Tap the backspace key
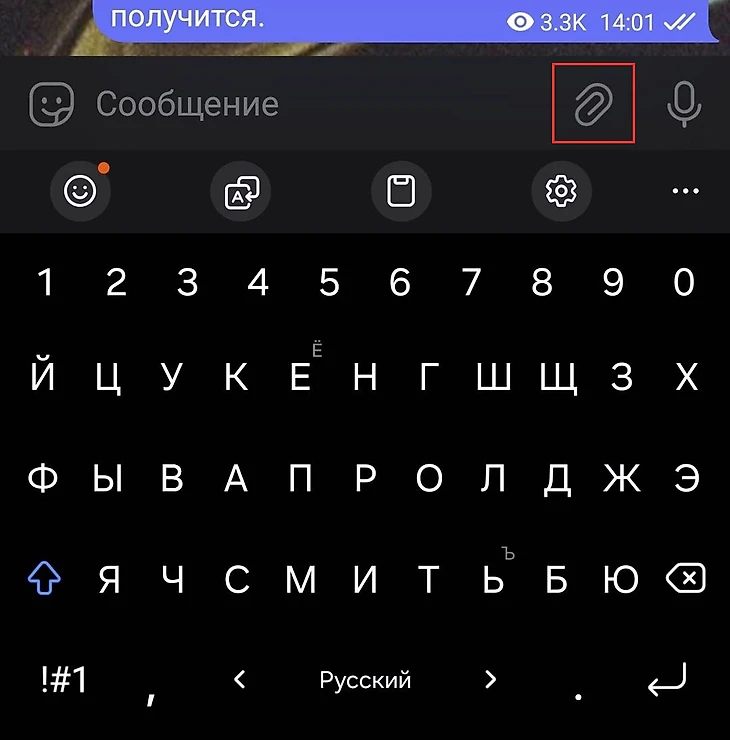Viewport: 730px width, 740px height. coord(685,578)
